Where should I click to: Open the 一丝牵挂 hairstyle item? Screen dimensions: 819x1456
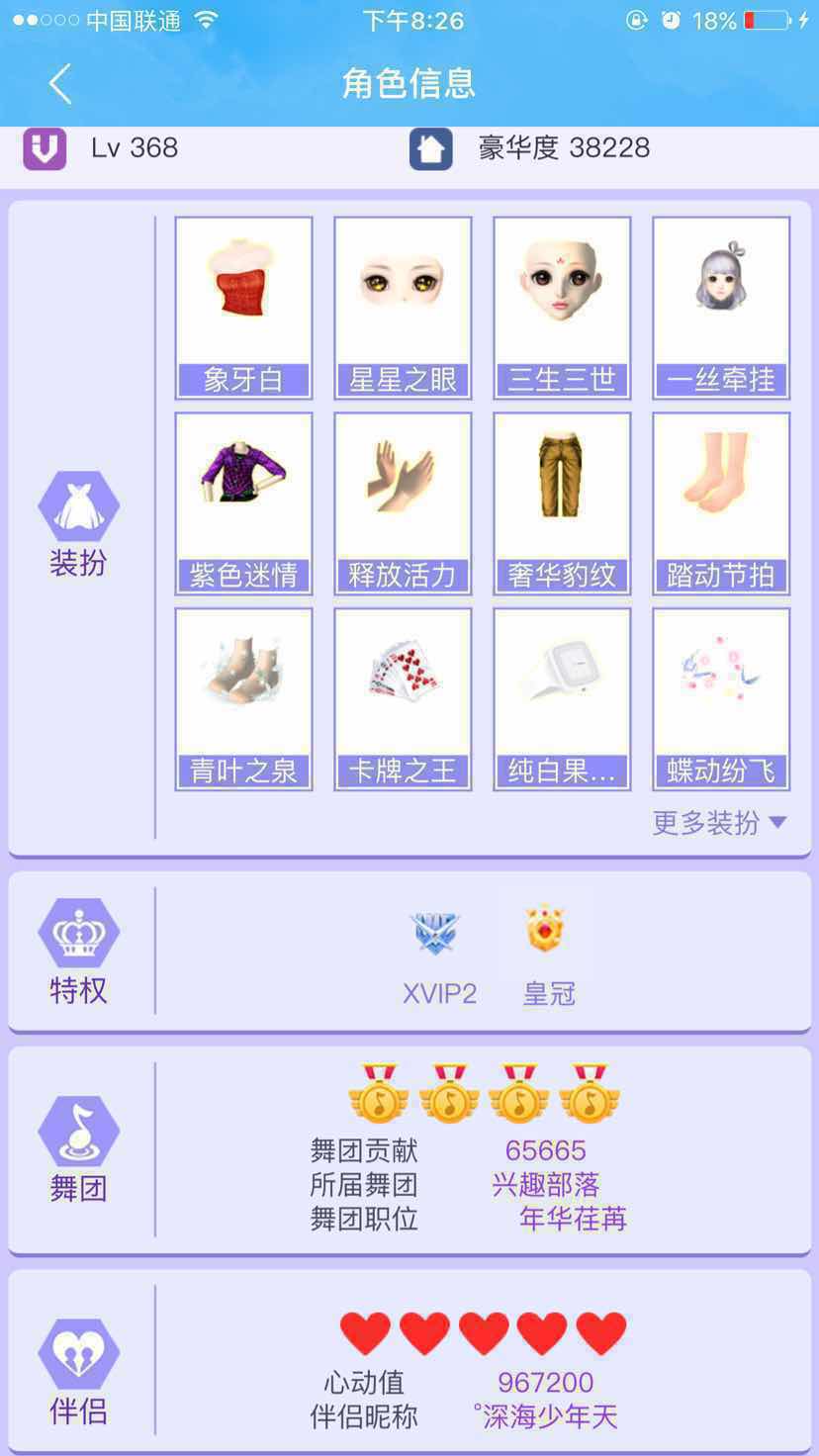tap(721, 308)
